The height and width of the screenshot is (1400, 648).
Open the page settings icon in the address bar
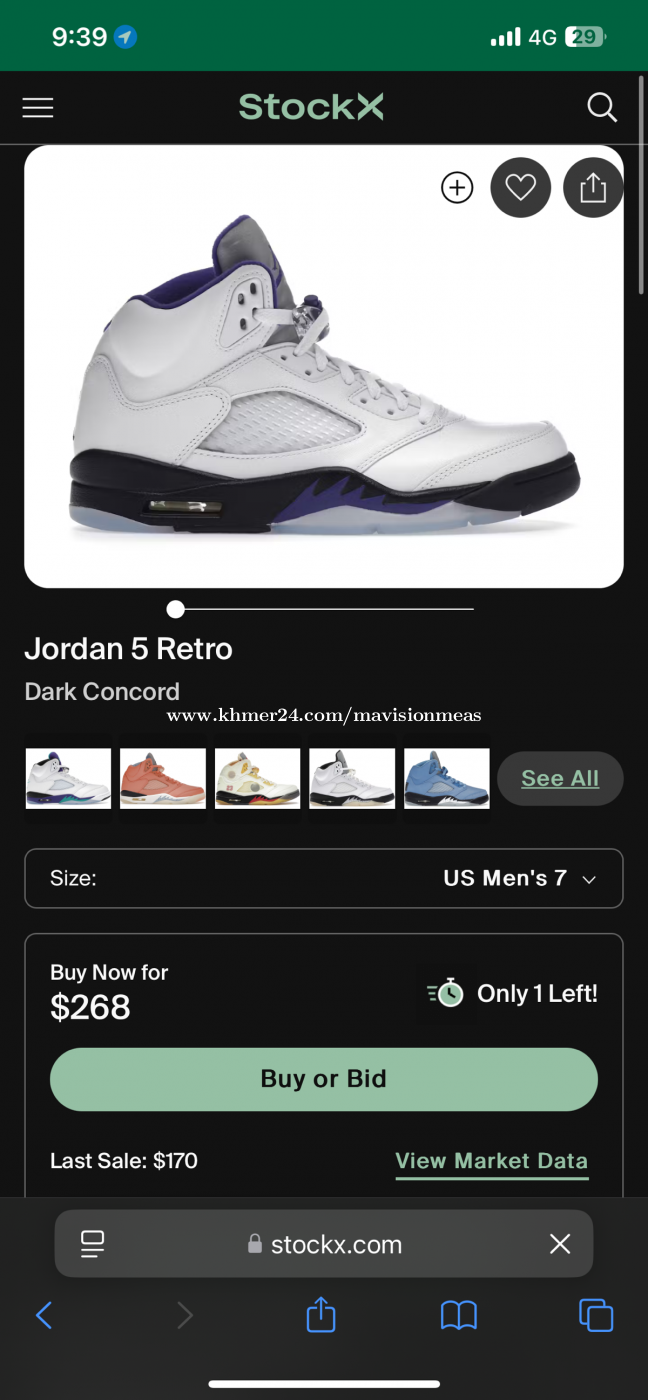coord(92,1244)
